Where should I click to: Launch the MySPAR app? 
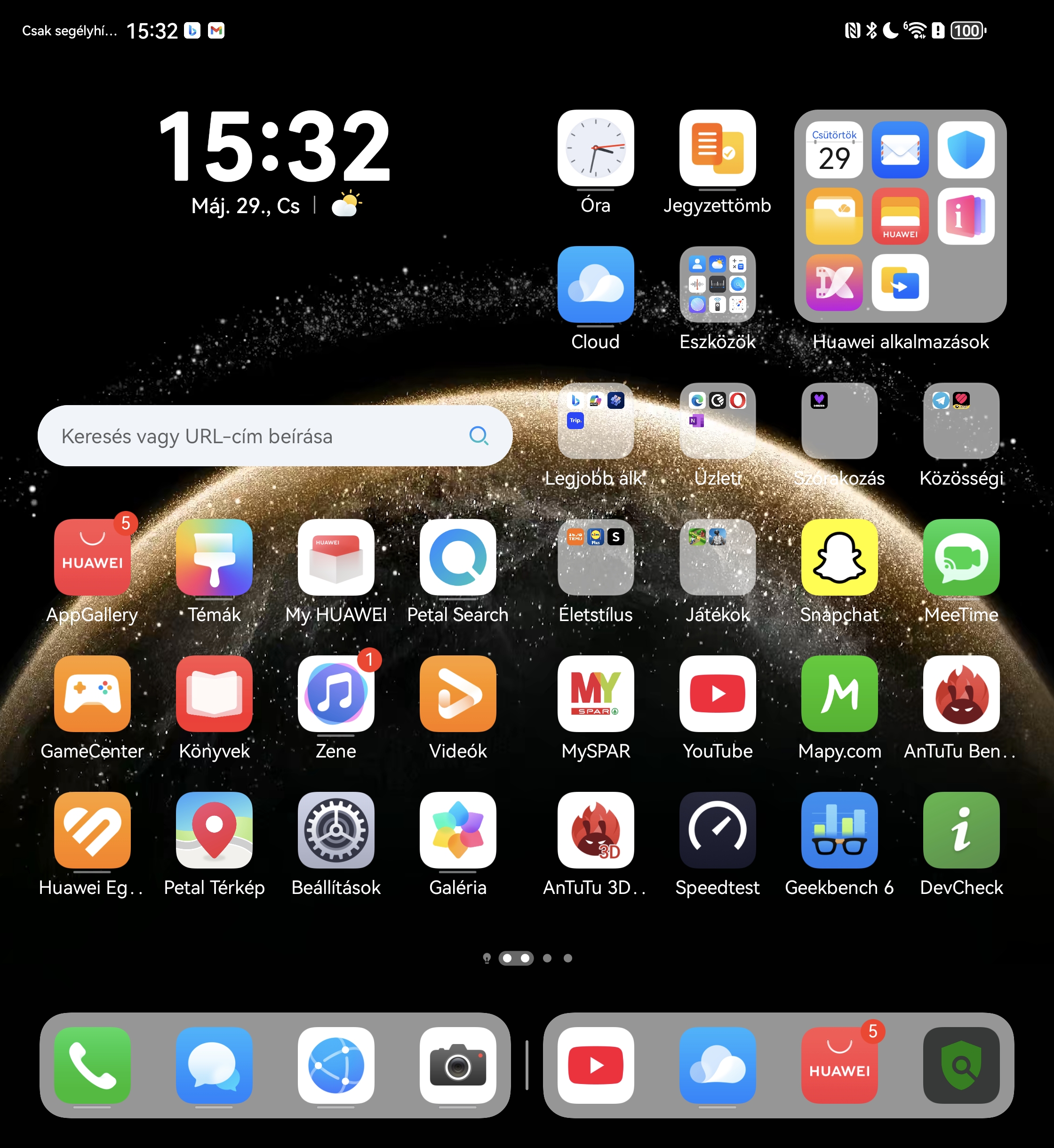click(x=595, y=694)
